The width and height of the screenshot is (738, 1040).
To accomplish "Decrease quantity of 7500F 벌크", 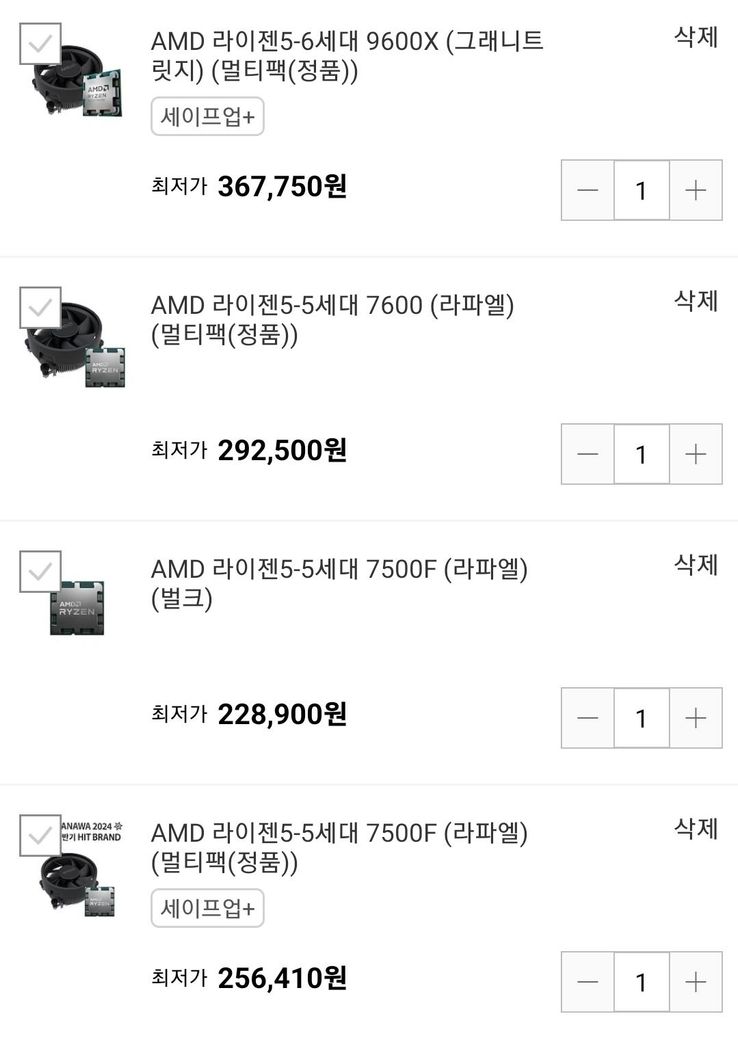I will tap(588, 718).
